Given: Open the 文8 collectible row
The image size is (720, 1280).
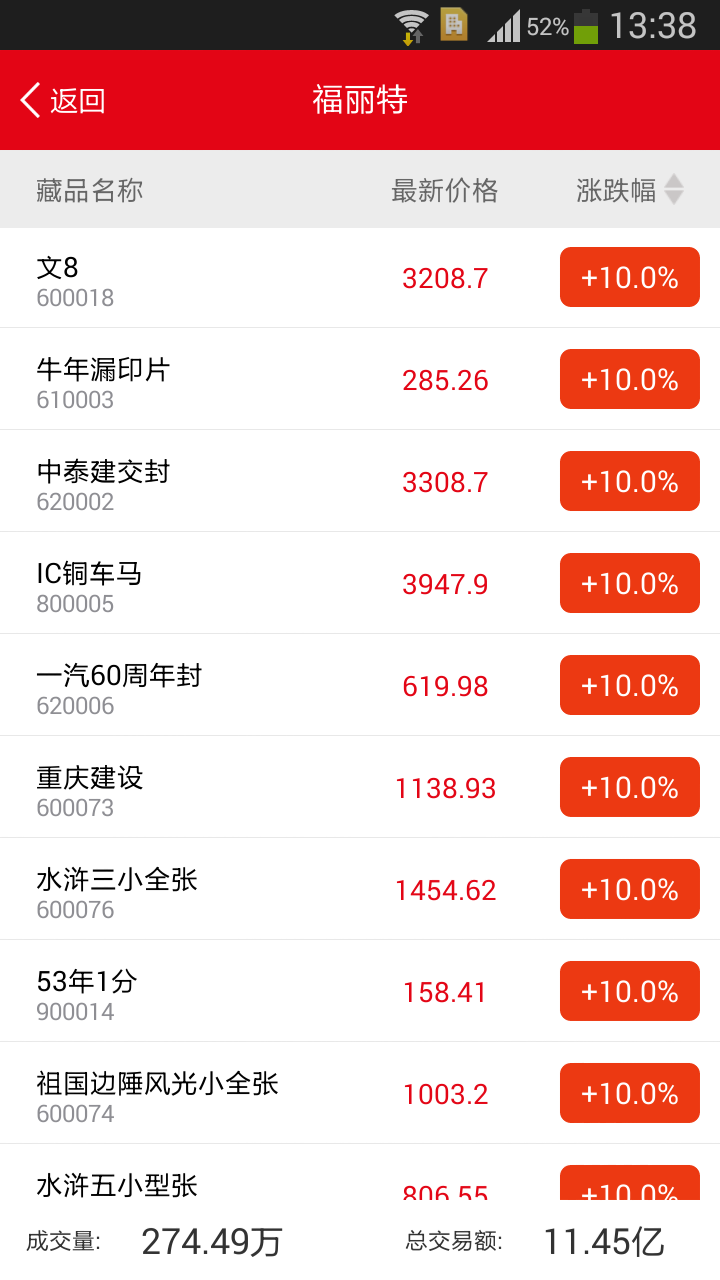Looking at the screenshot, I should 200,278.
